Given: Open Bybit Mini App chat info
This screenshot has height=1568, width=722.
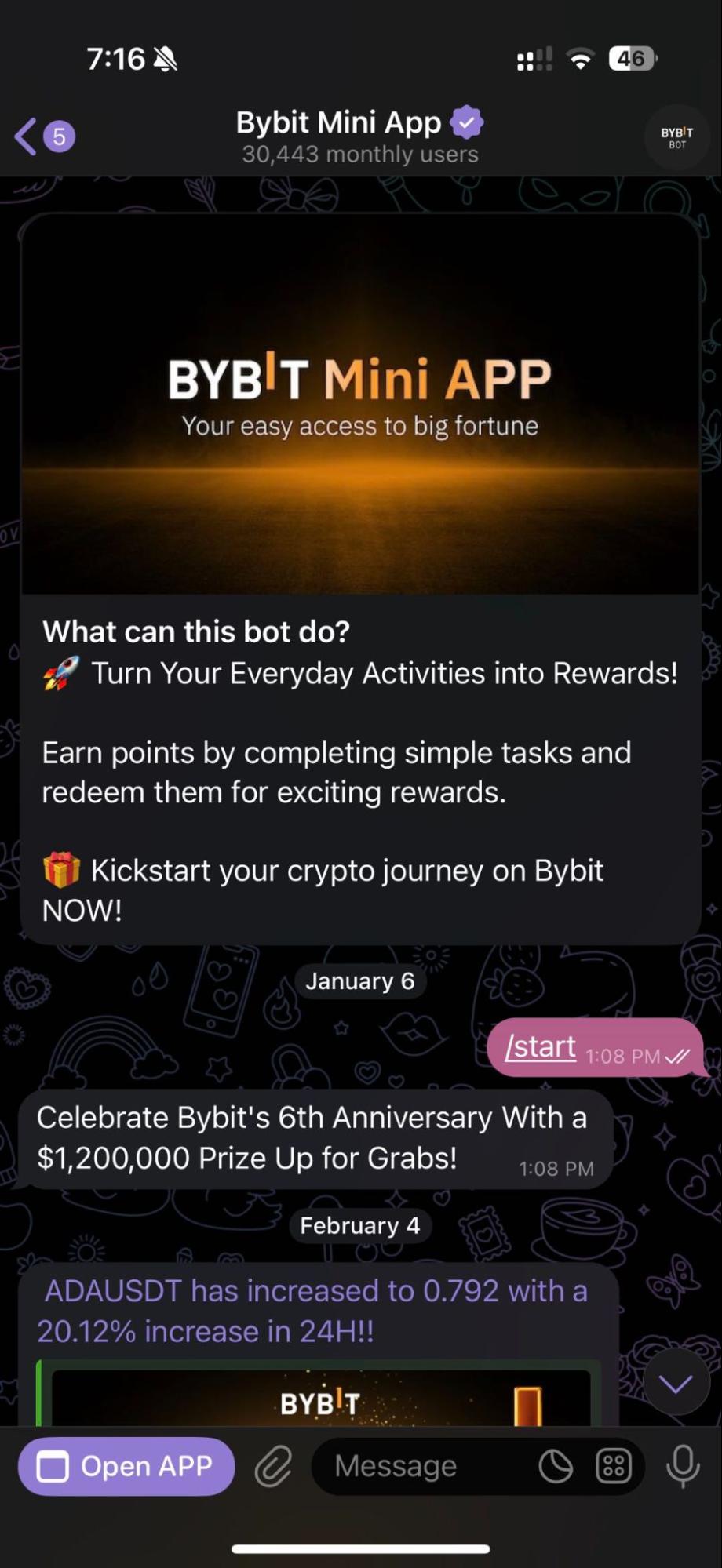Looking at the screenshot, I should pyautogui.click(x=359, y=136).
